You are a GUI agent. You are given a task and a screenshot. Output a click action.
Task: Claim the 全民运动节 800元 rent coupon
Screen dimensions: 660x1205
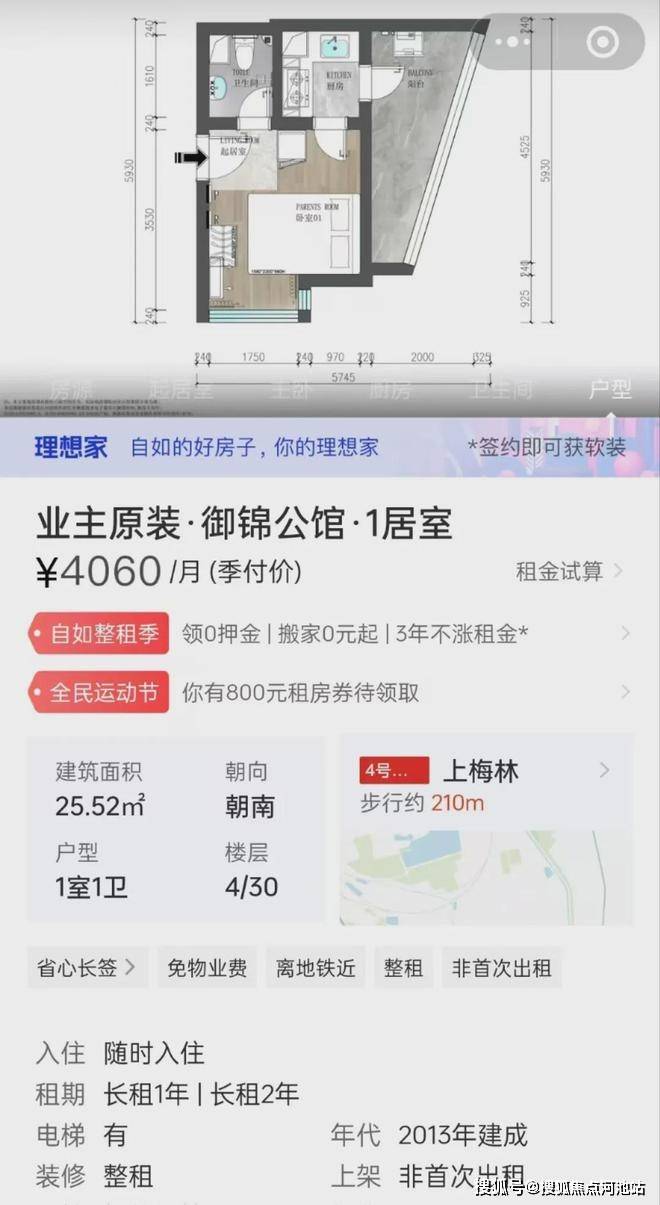[x=330, y=692]
